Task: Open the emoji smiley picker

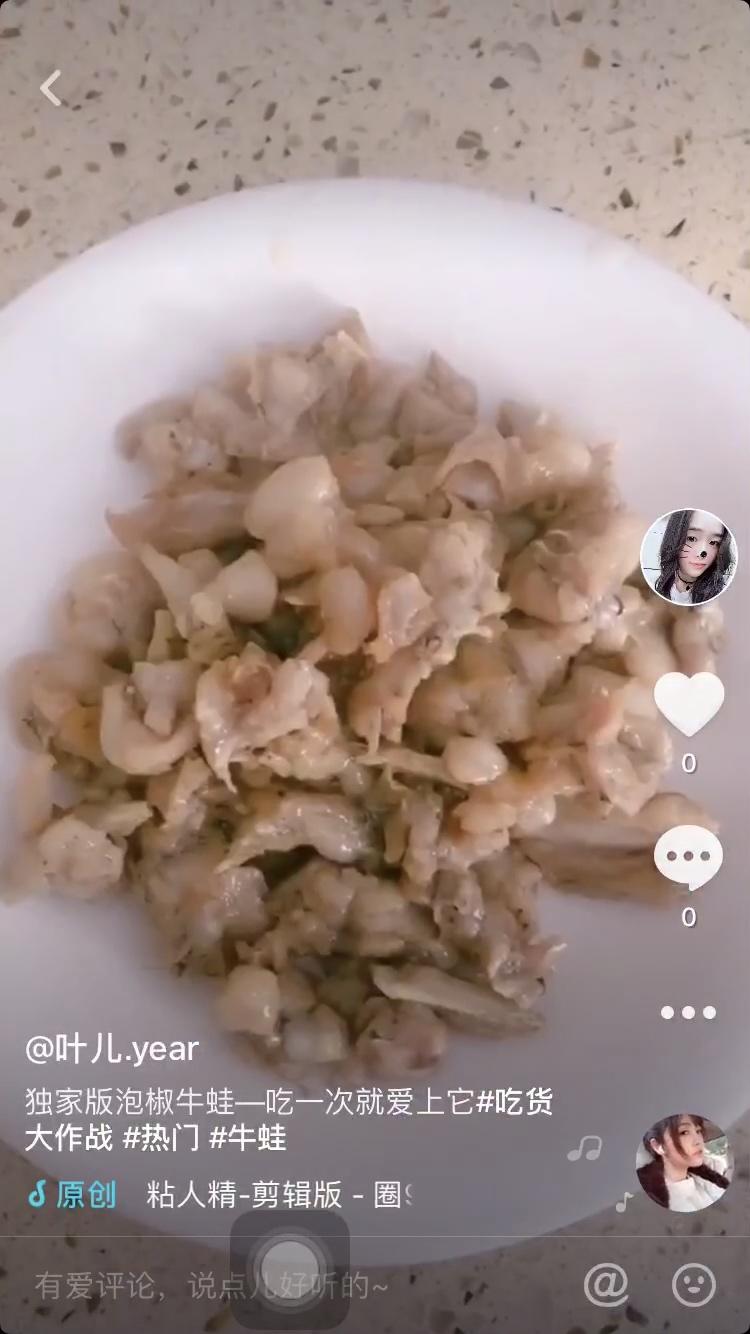Action: [693, 1284]
